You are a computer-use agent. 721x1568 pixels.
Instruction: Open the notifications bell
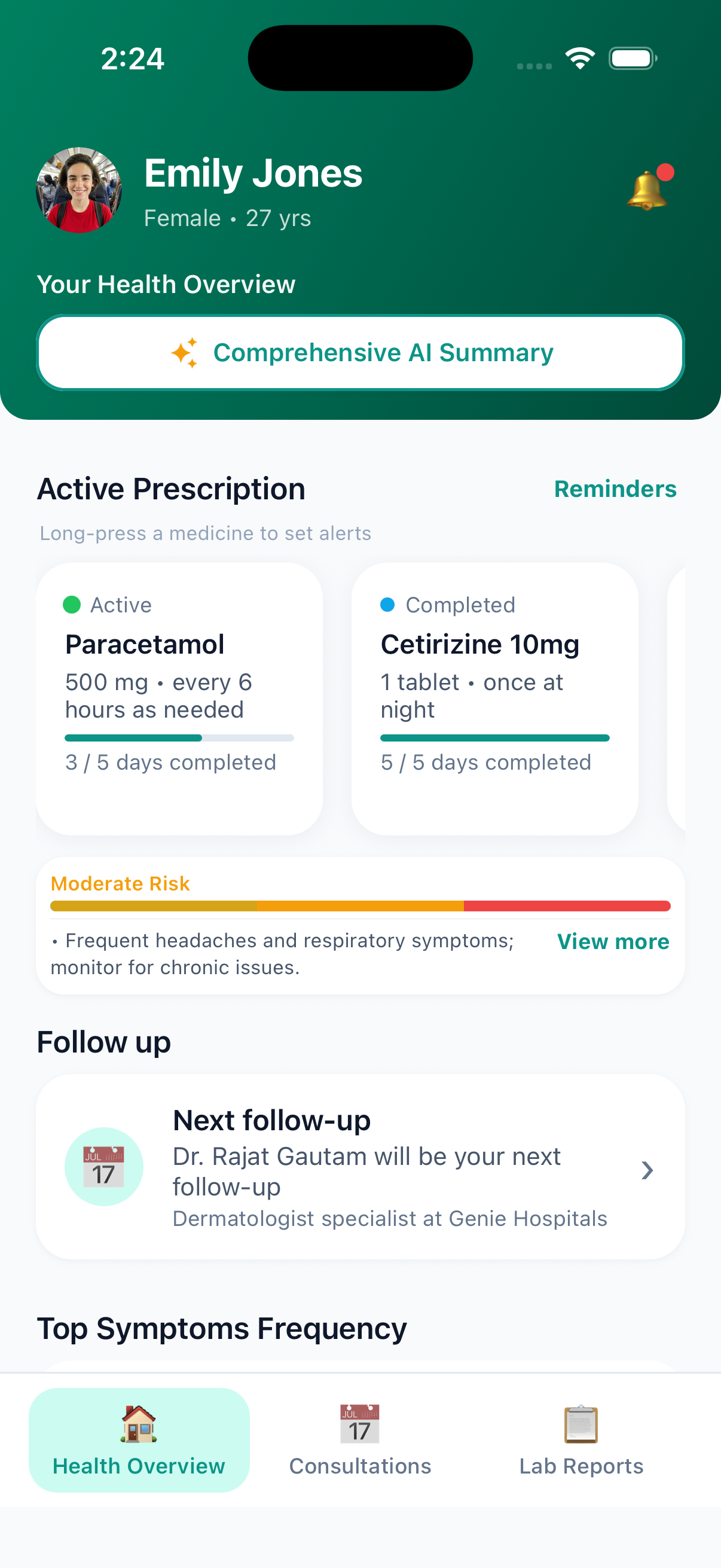click(647, 190)
